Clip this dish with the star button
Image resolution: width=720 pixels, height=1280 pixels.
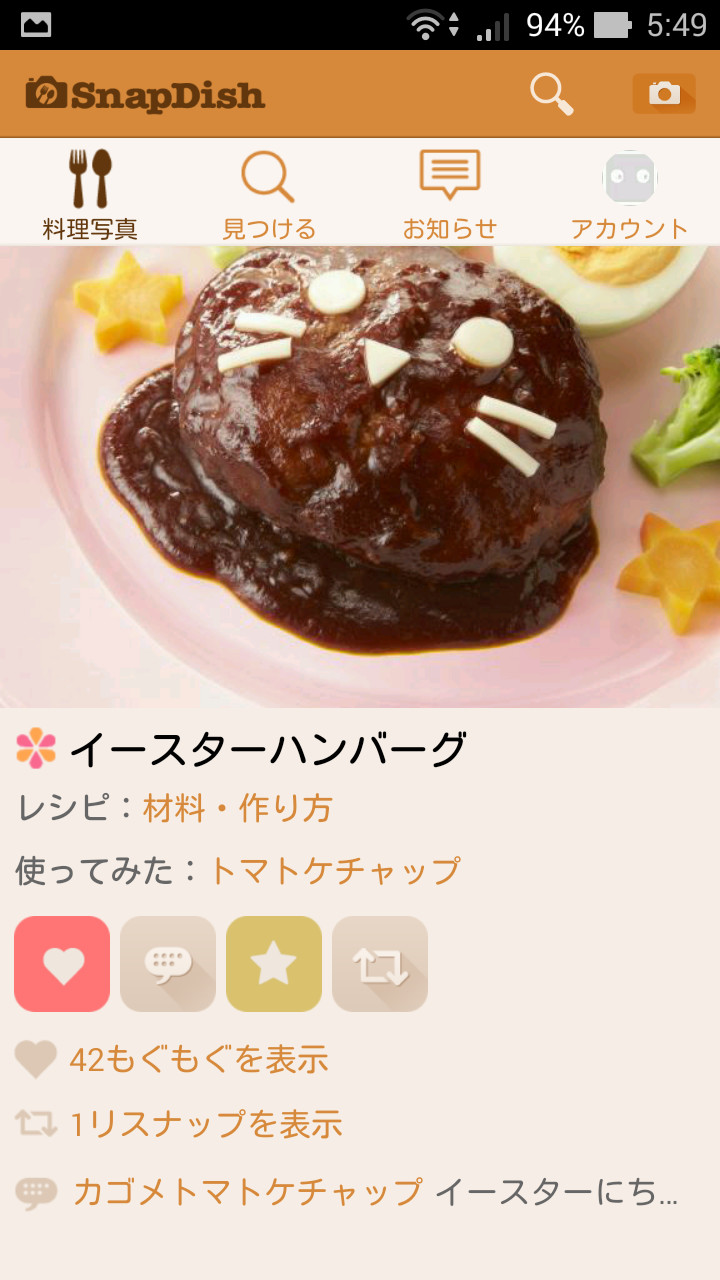click(273, 963)
